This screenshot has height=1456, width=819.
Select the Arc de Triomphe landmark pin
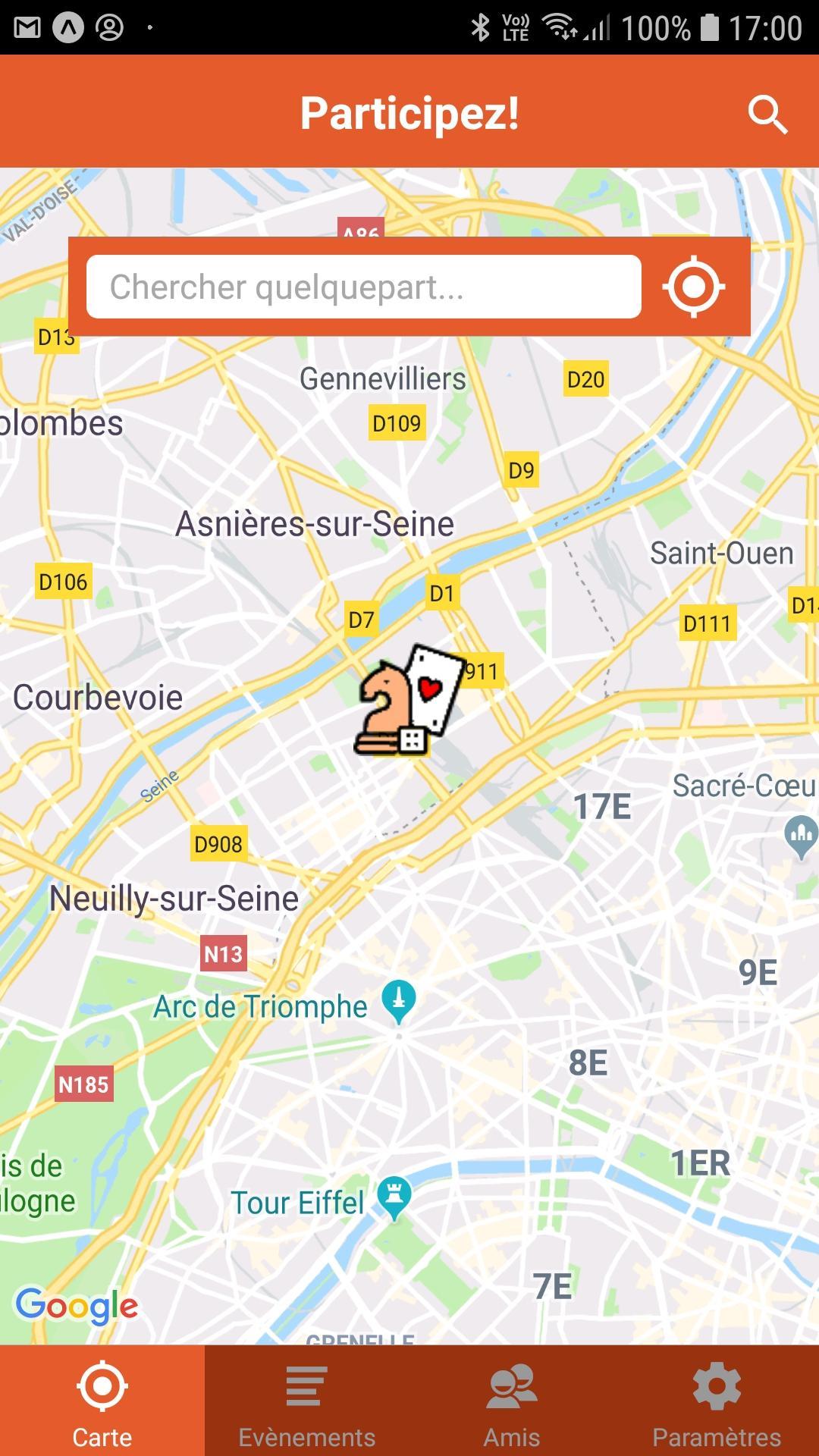(399, 1000)
